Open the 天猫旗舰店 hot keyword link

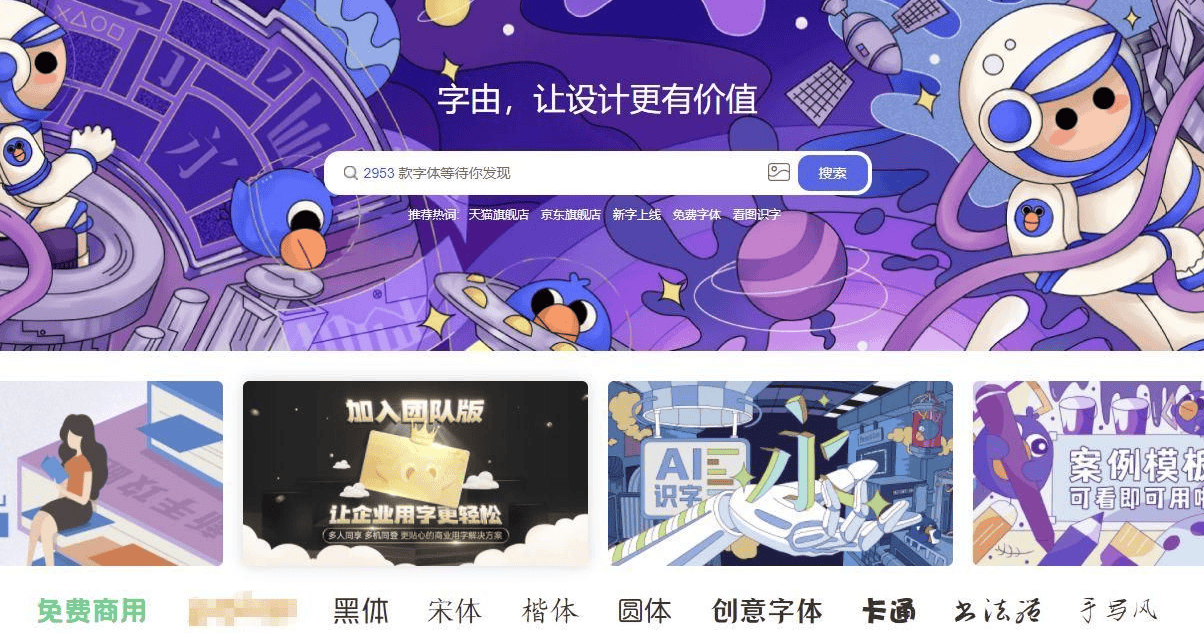pyautogui.click(x=499, y=215)
